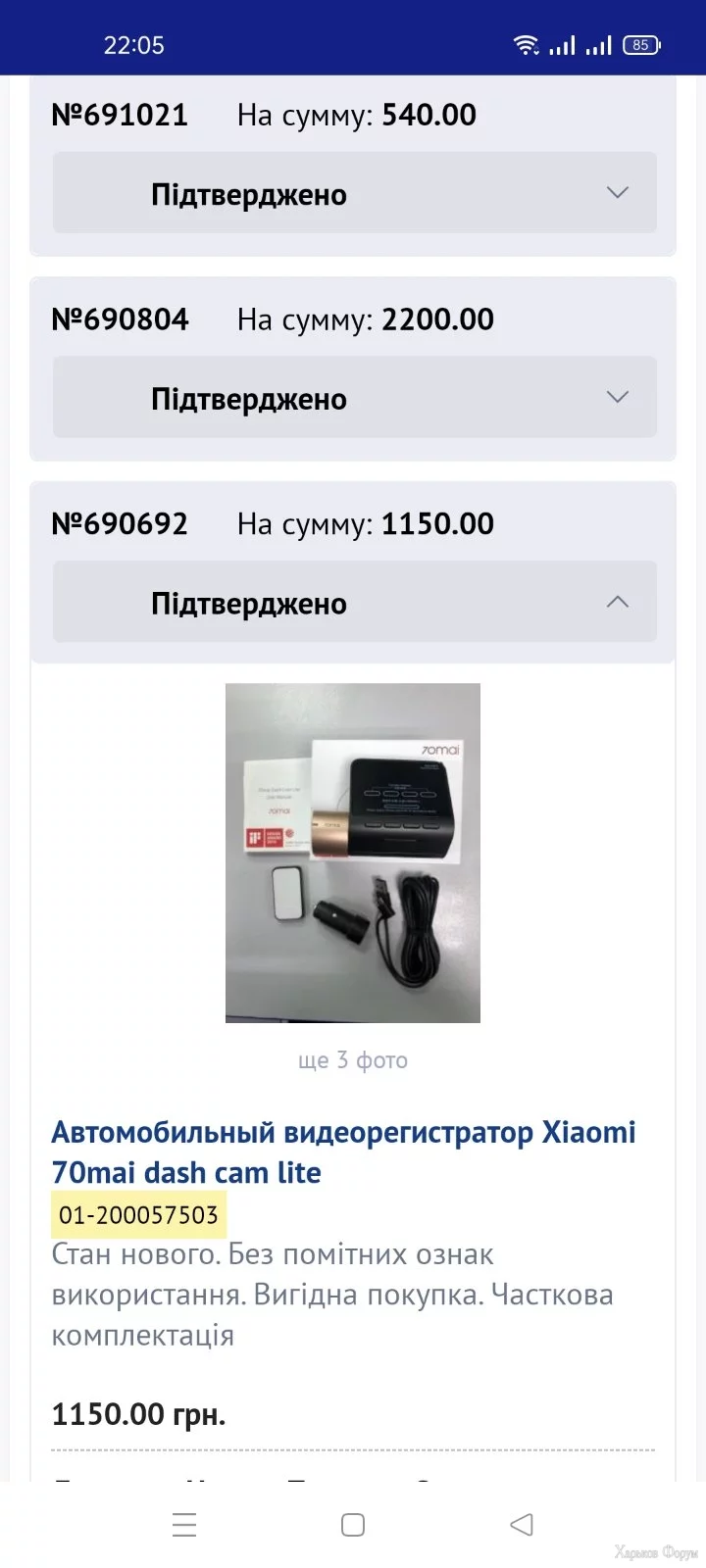Go to the home screen
Screen dimensions: 706x1568
click(x=353, y=1525)
